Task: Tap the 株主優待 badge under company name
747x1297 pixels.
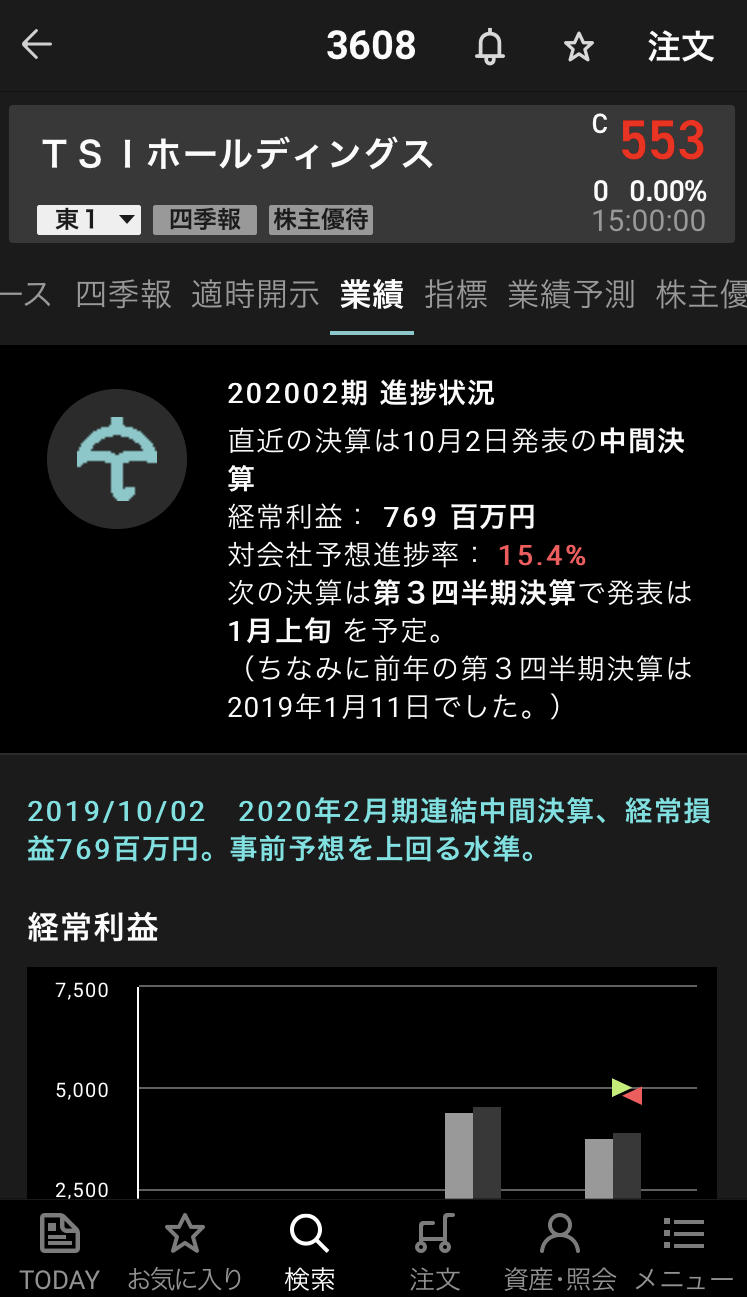Action: coord(321,220)
